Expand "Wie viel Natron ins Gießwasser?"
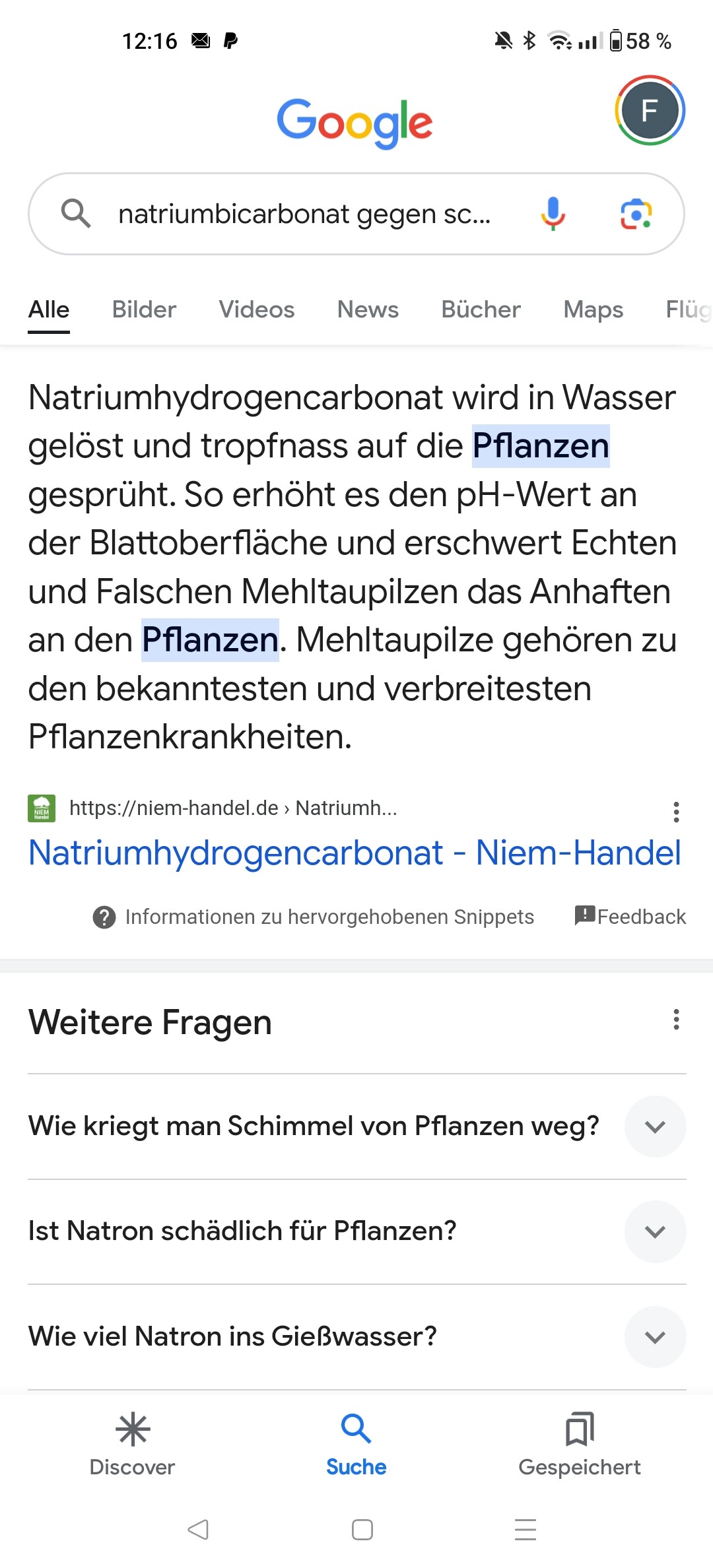Screen dimensions: 713x1568 654,1337
